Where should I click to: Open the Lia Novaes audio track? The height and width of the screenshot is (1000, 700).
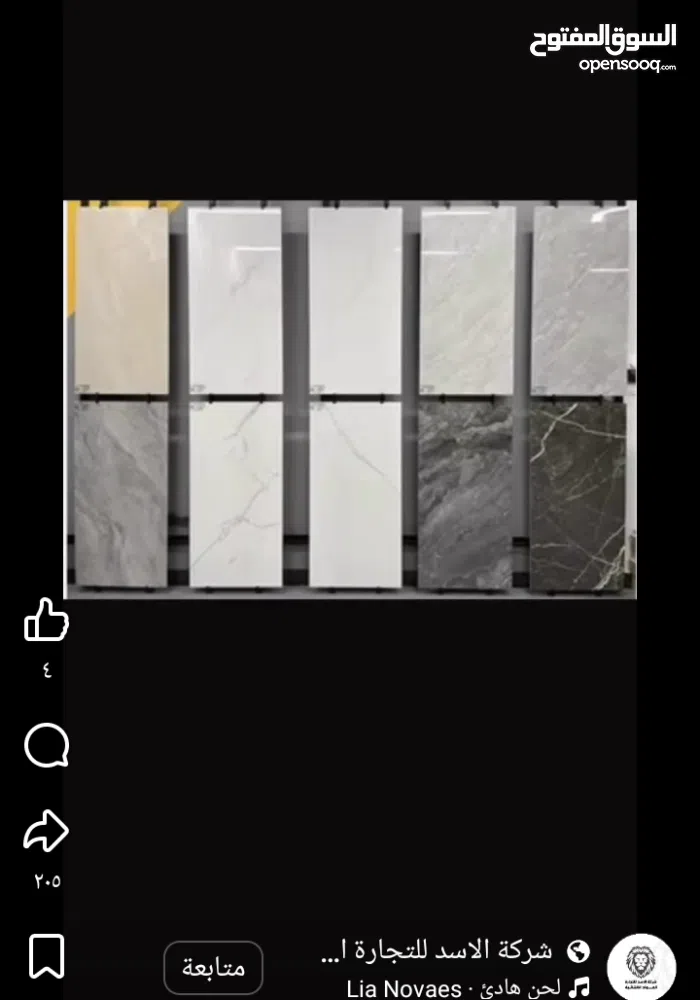coord(455,988)
